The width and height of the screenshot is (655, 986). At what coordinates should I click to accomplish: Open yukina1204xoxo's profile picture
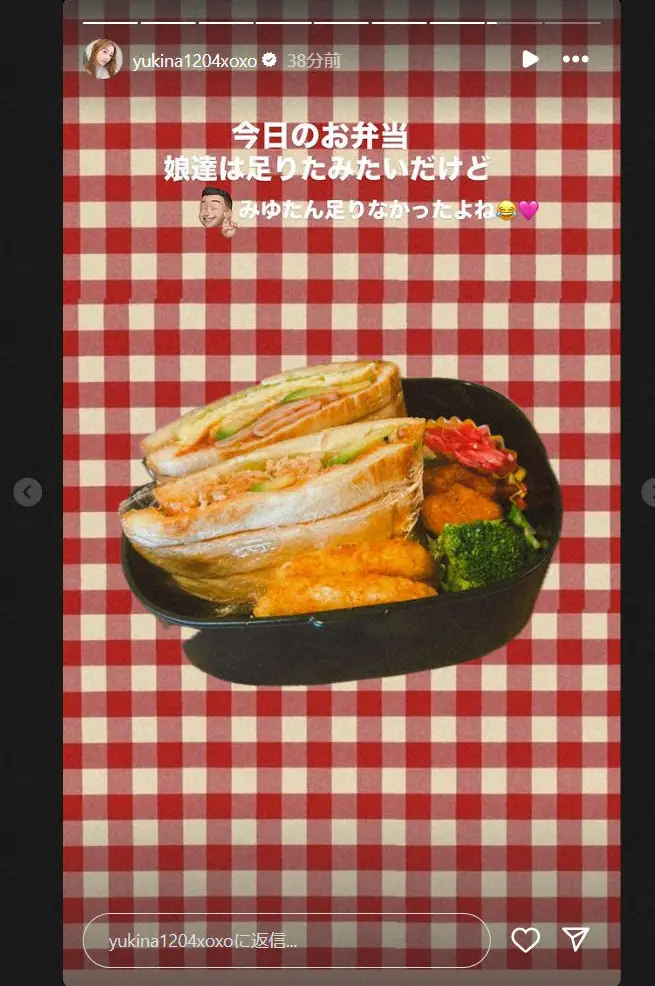pyautogui.click(x=102, y=59)
